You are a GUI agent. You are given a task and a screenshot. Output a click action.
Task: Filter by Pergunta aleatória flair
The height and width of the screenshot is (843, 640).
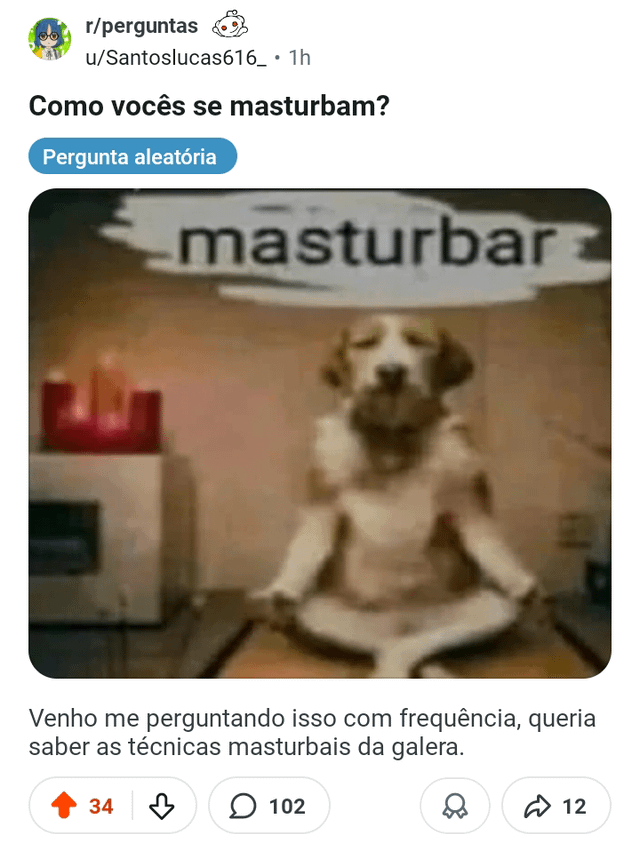(132, 157)
